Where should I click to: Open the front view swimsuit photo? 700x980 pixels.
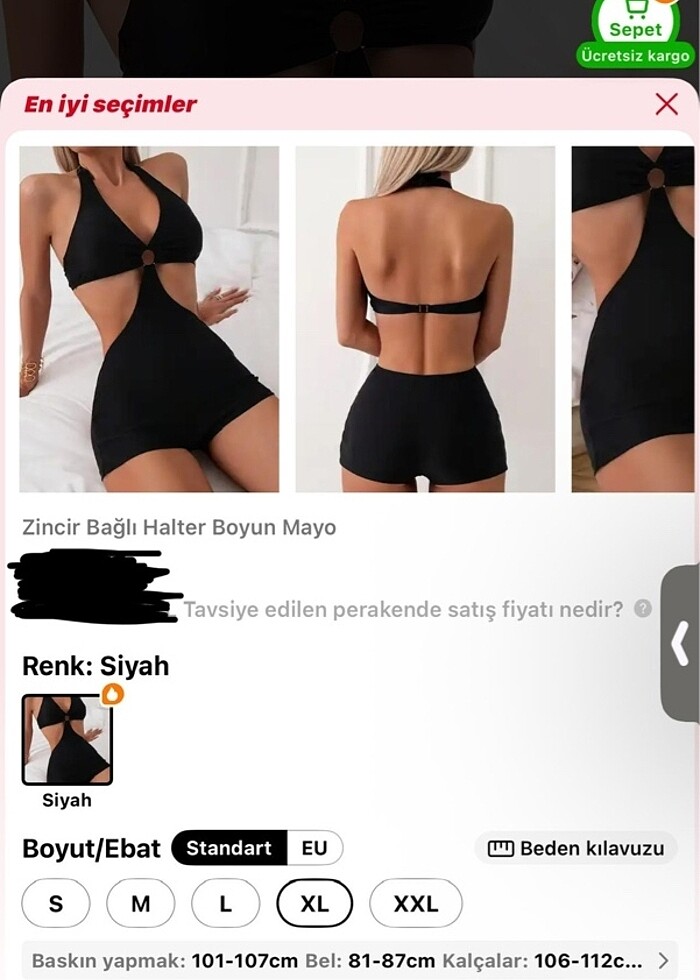149,319
